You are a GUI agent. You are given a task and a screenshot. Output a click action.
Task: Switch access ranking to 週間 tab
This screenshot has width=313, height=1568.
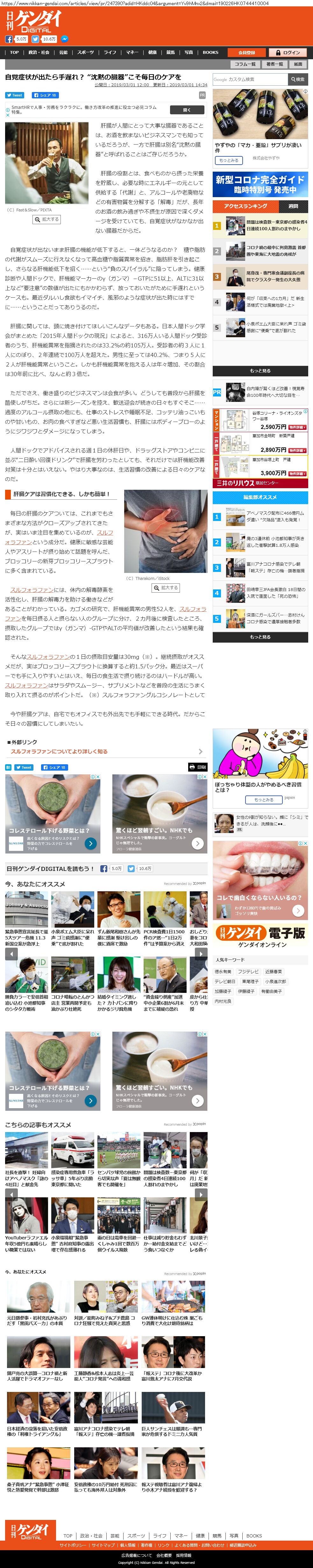tap(293, 206)
